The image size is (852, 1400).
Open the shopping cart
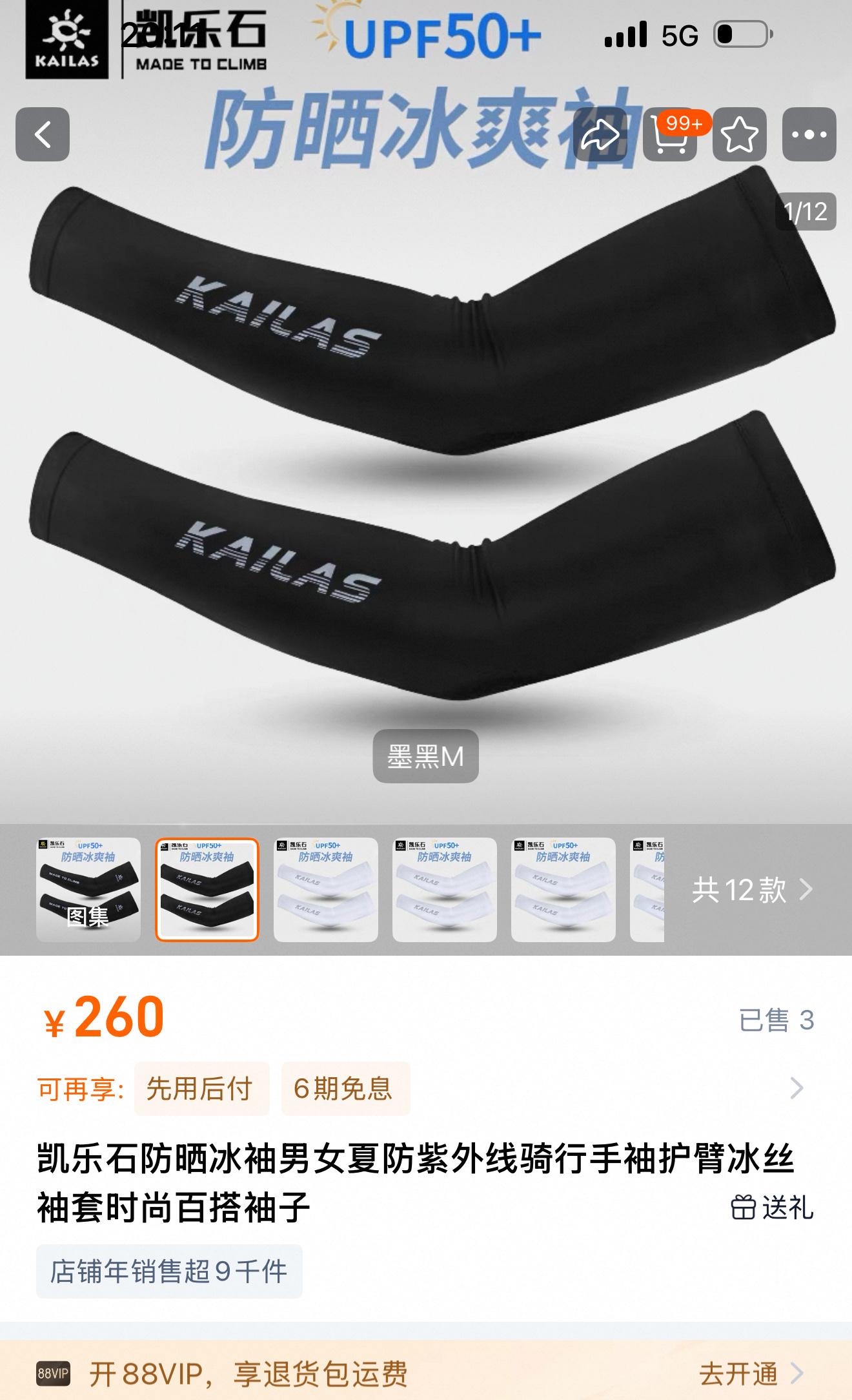(671, 134)
